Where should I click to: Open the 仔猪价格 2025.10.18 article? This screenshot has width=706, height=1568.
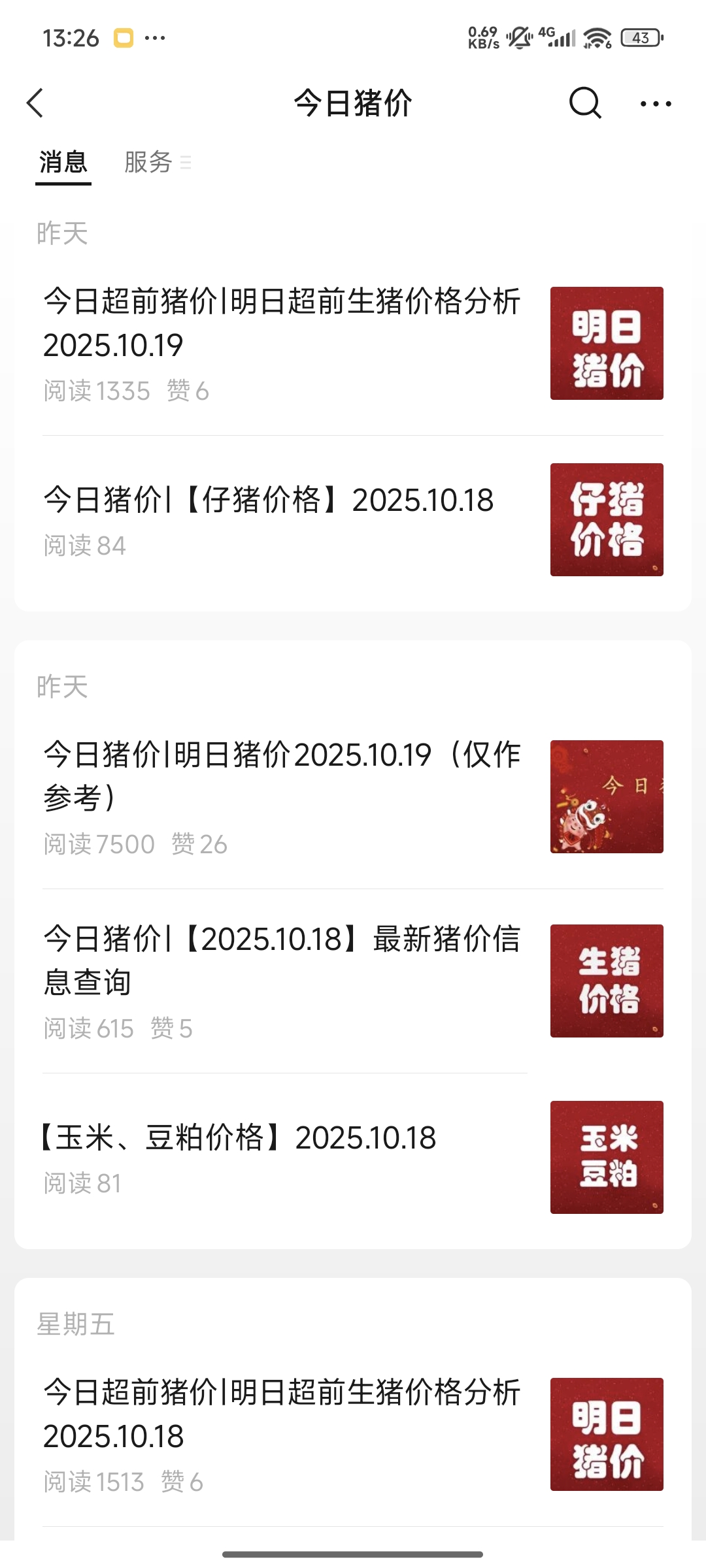(x=269, y=500)
